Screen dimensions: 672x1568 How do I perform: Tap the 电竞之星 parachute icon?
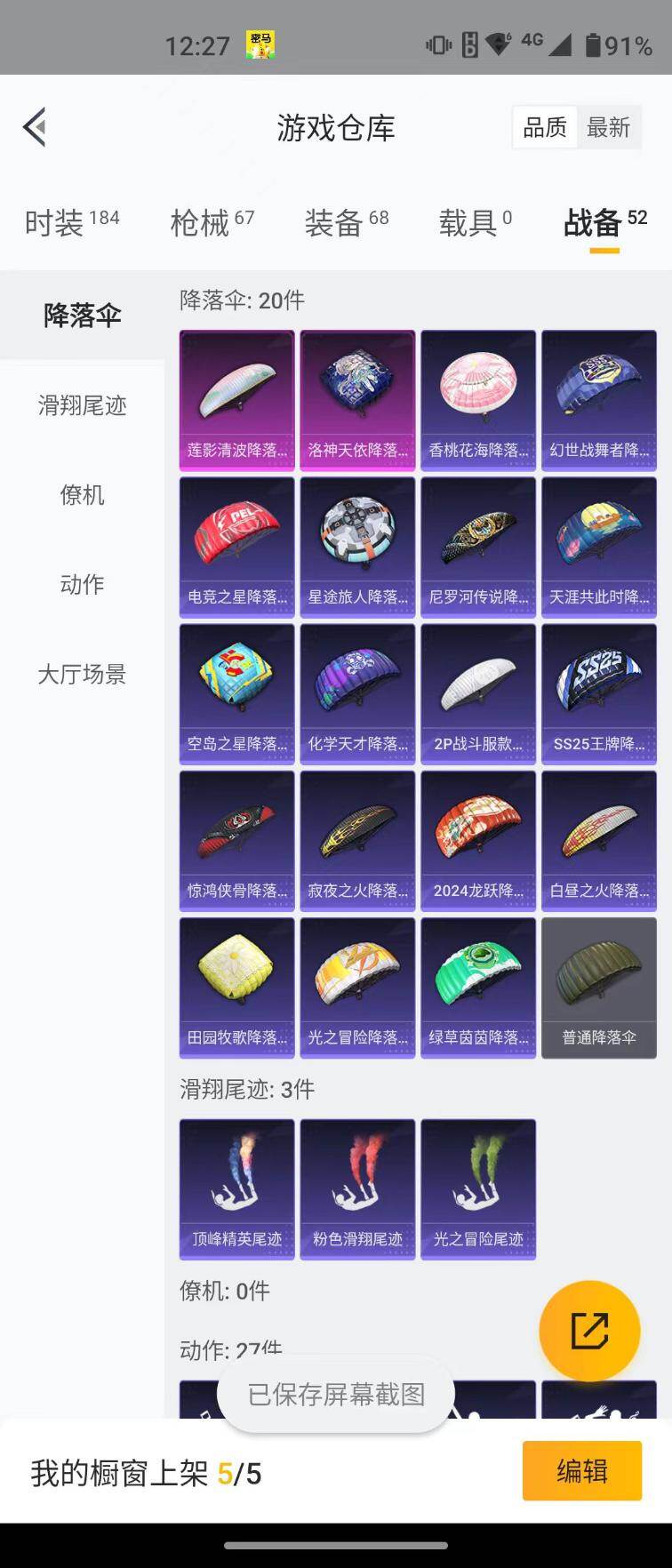tap(236, 538)
